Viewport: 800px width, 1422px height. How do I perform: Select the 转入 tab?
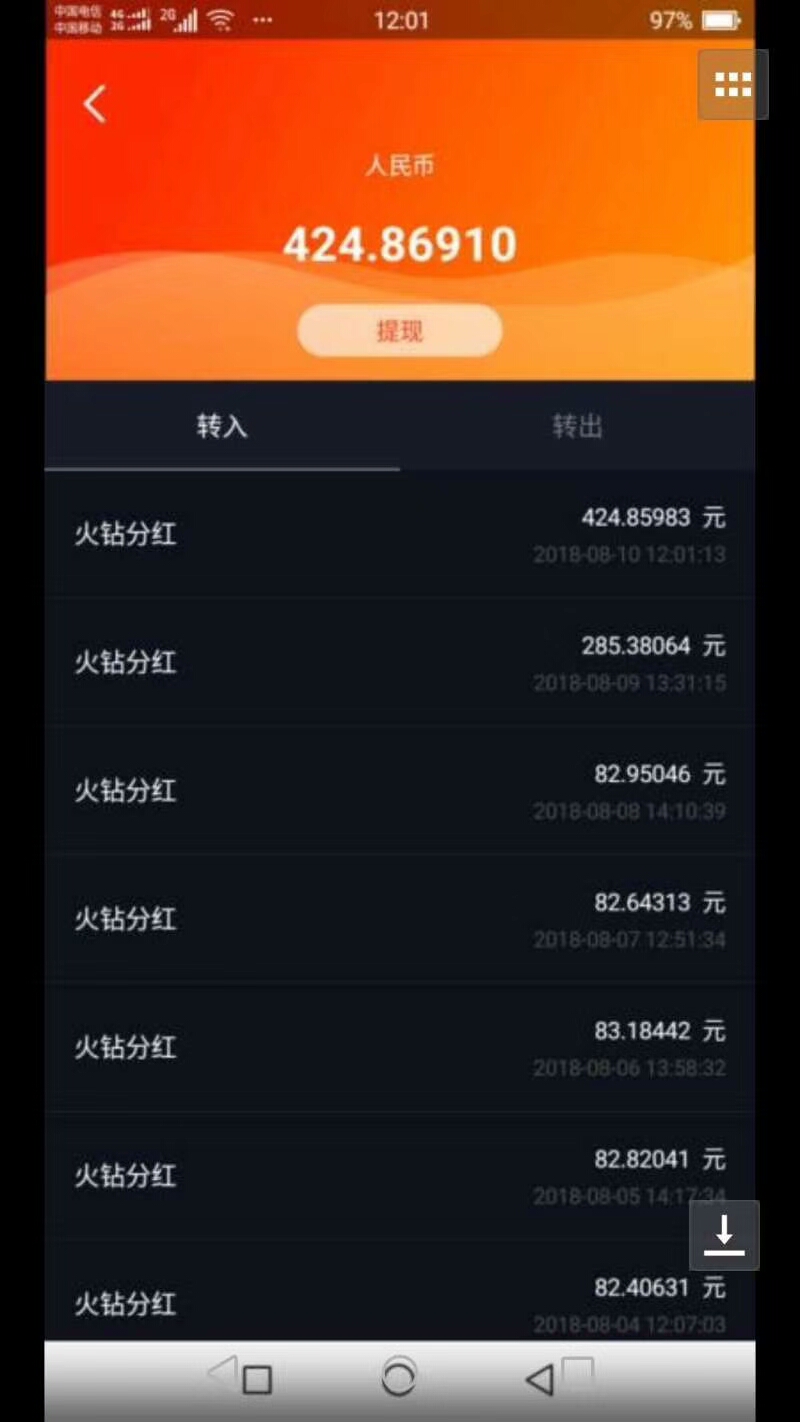(221, 427)
